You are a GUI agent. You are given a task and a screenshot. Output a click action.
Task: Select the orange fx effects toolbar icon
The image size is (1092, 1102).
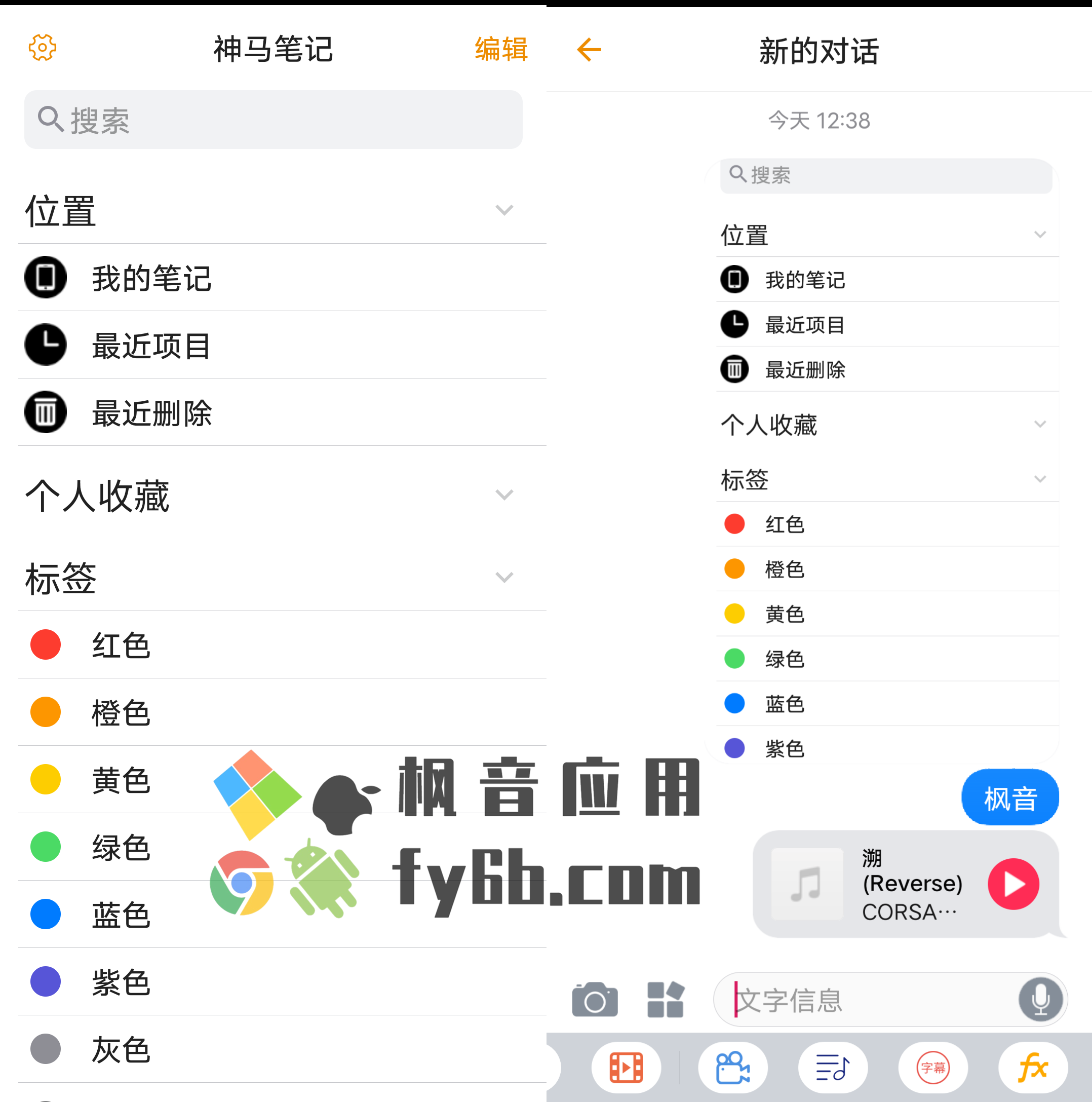click(1033, 1068)
